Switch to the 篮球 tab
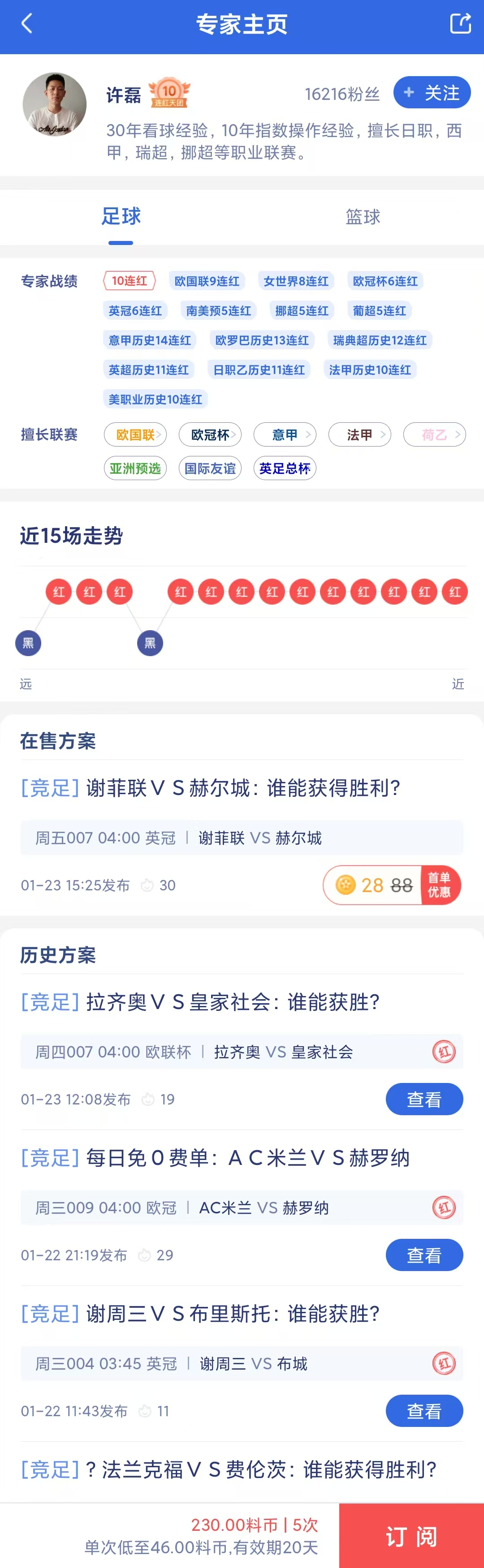This screenshot has height=1568, width=484. point(363,217)
